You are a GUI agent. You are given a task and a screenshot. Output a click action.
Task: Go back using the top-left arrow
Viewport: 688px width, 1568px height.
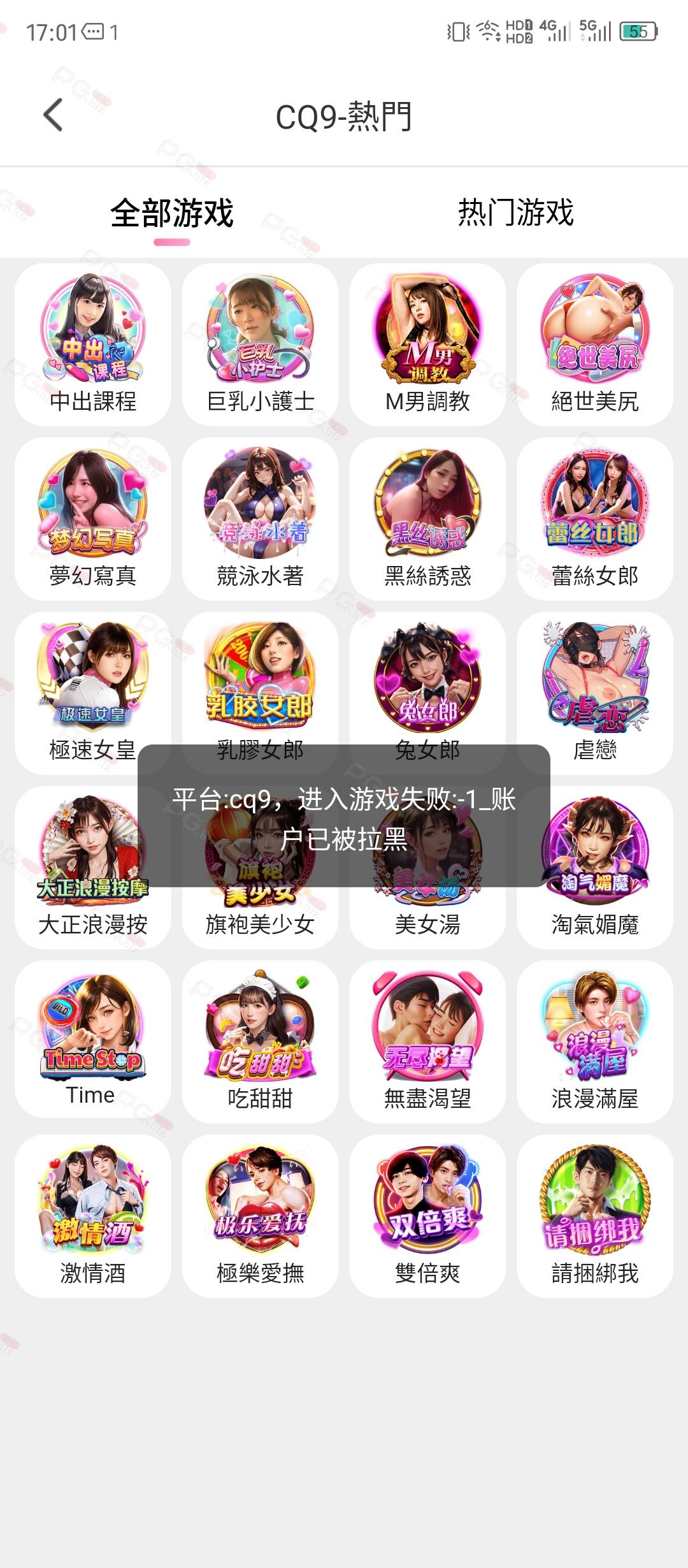tap(53, 115)
